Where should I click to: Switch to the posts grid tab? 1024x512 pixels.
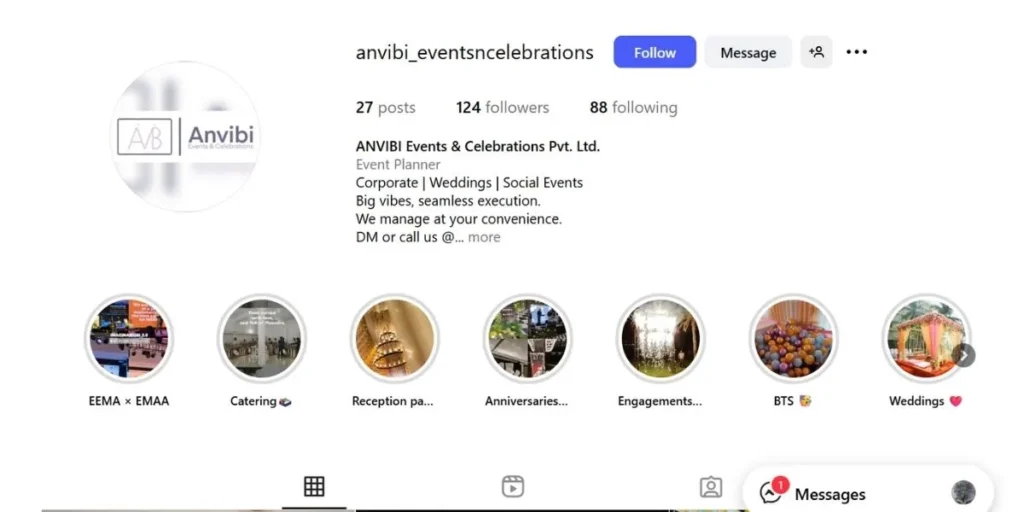click(x=314, y=487)
